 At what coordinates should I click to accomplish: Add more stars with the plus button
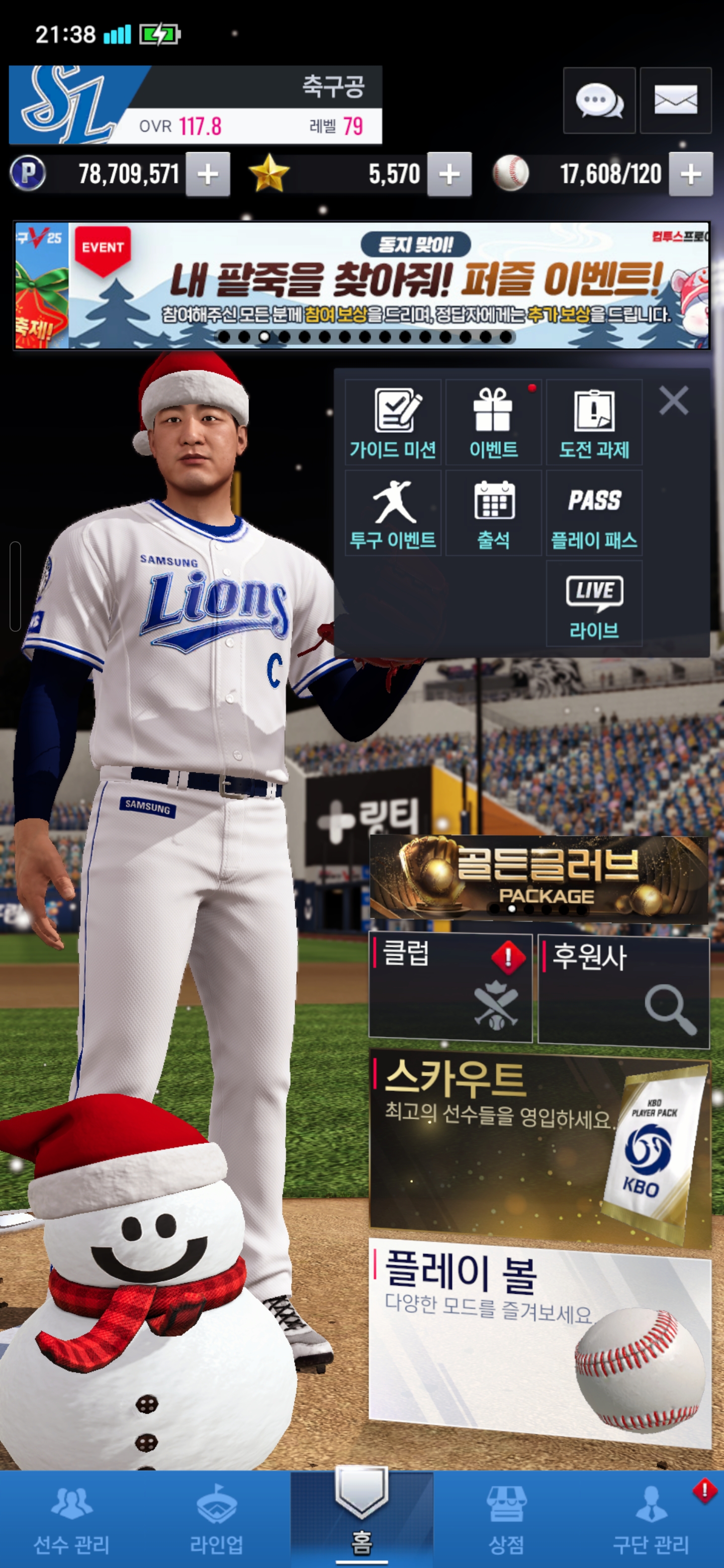[449, 175]
